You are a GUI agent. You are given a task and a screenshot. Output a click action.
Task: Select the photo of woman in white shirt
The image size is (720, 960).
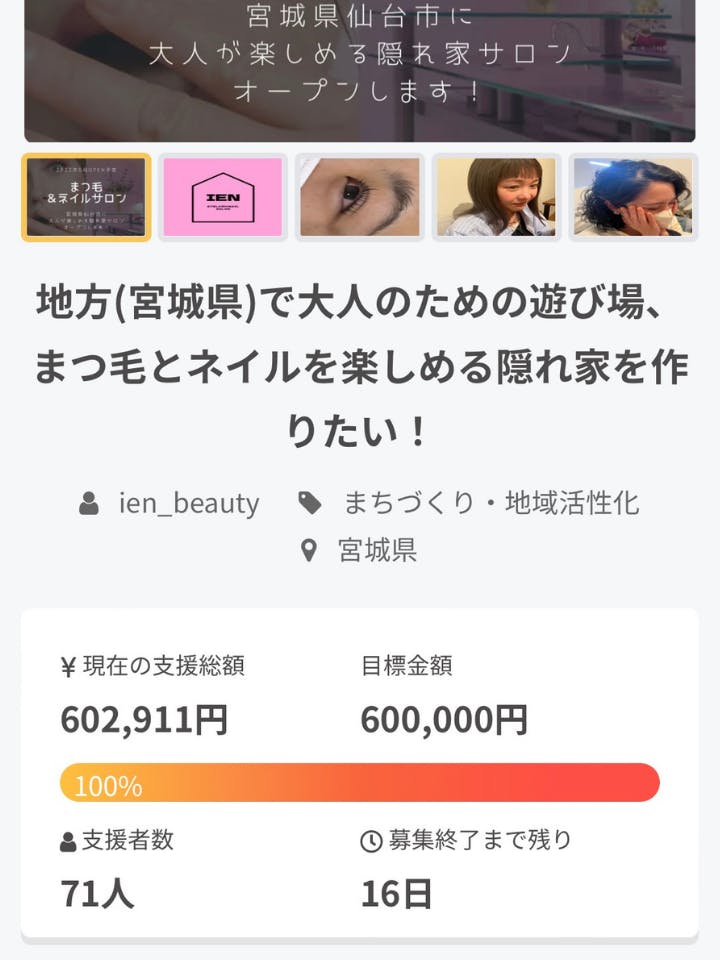(x=497, y=197)
